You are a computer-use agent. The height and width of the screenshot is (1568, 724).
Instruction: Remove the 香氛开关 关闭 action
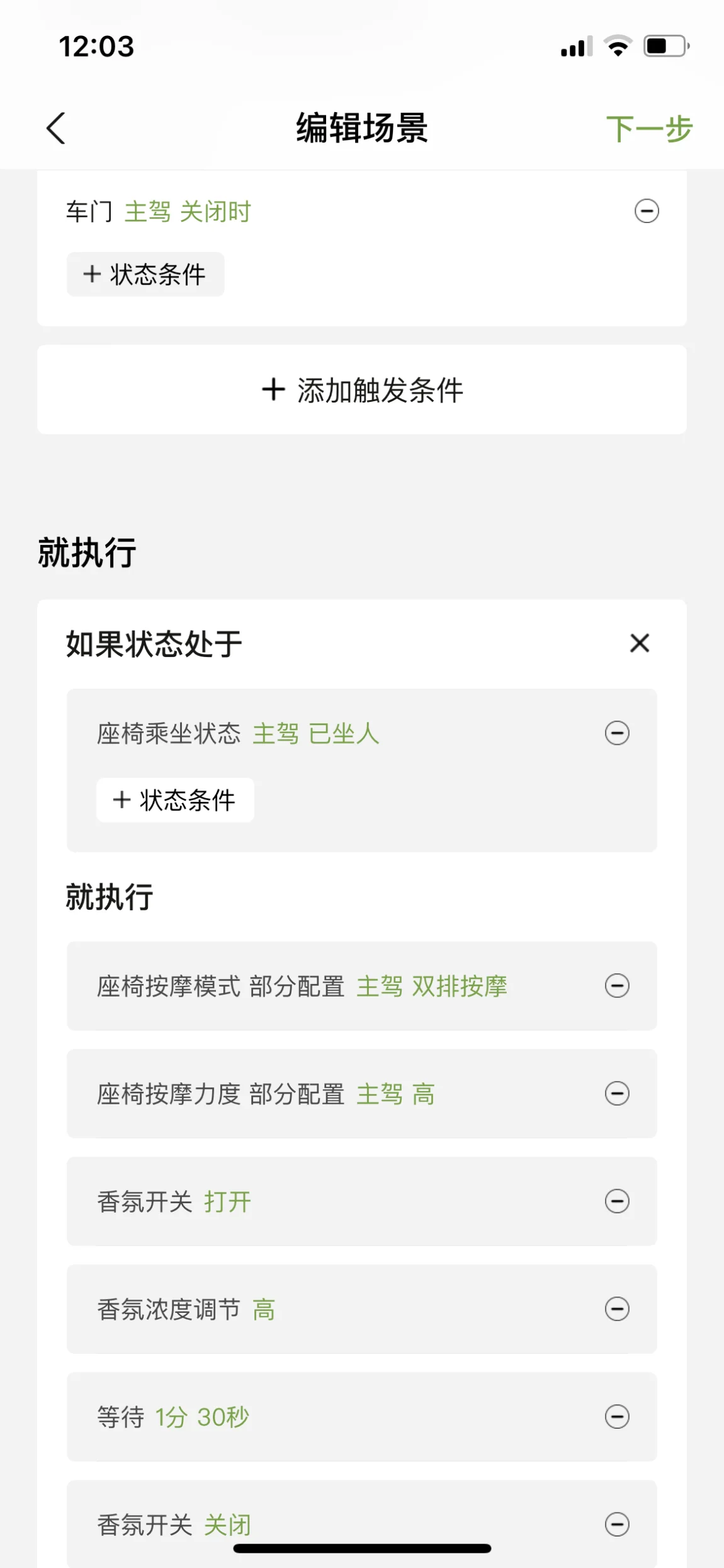tap(617, 1524)
